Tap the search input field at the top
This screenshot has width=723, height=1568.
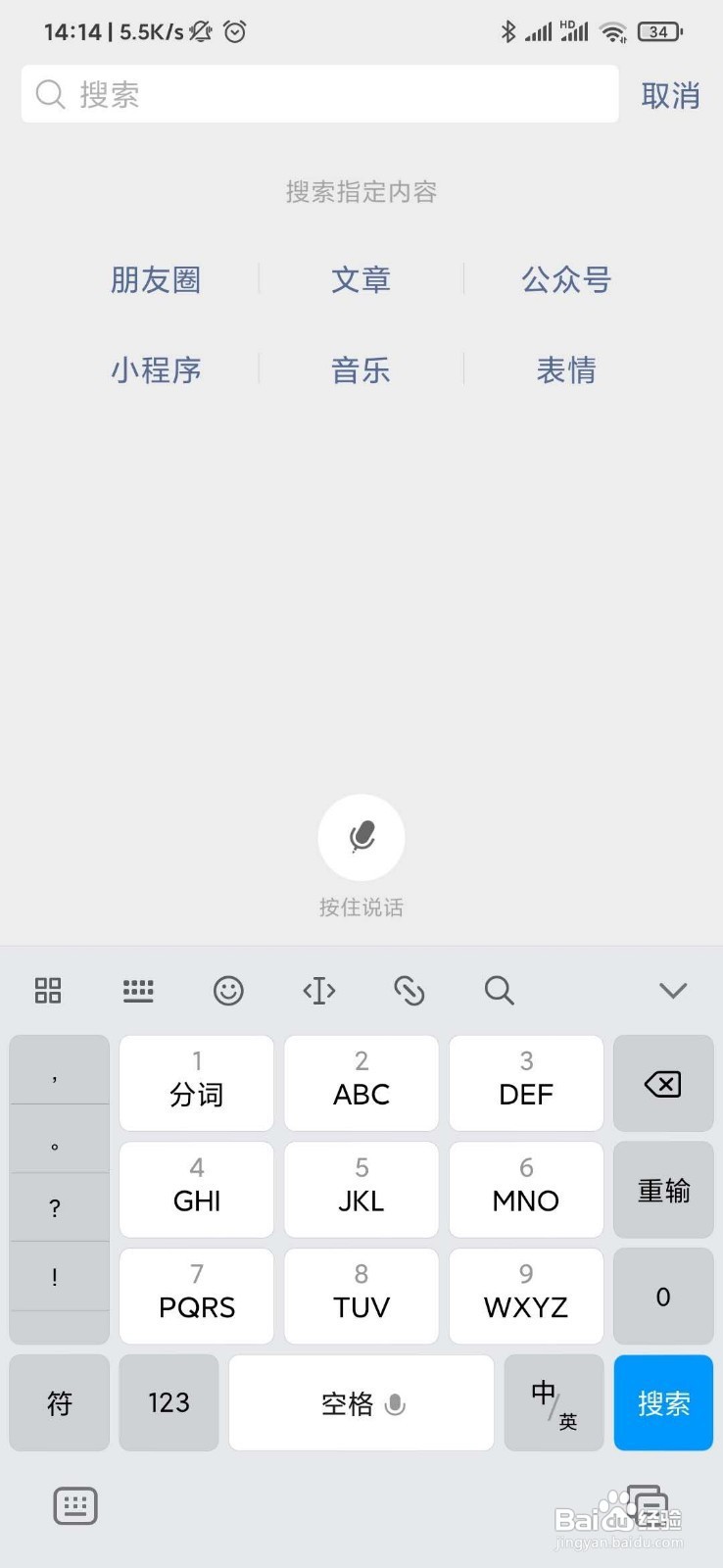(318, 93)
